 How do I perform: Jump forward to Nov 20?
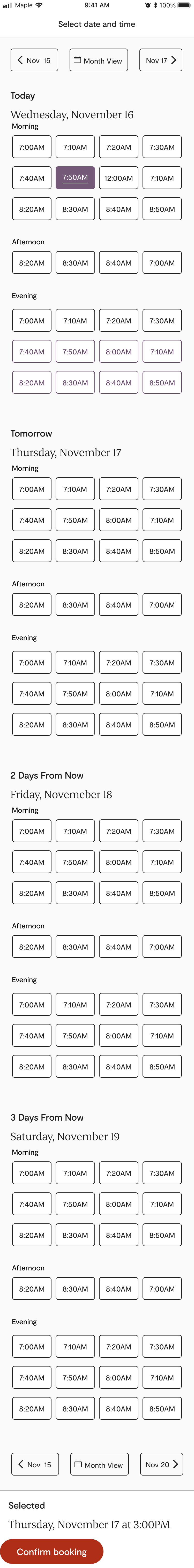coord(162,1464)
